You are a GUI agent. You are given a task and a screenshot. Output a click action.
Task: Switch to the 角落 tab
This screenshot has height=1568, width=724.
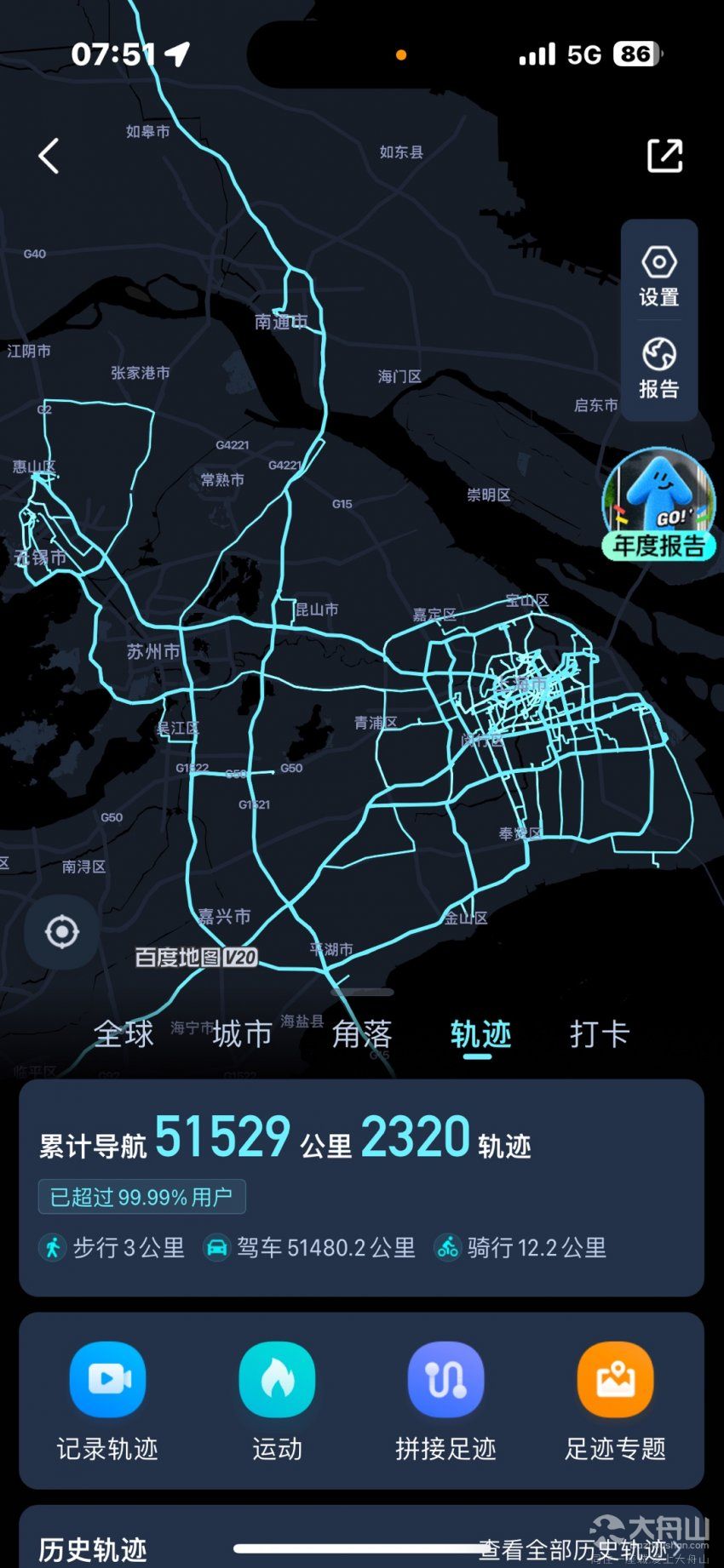coord(361,1034)
